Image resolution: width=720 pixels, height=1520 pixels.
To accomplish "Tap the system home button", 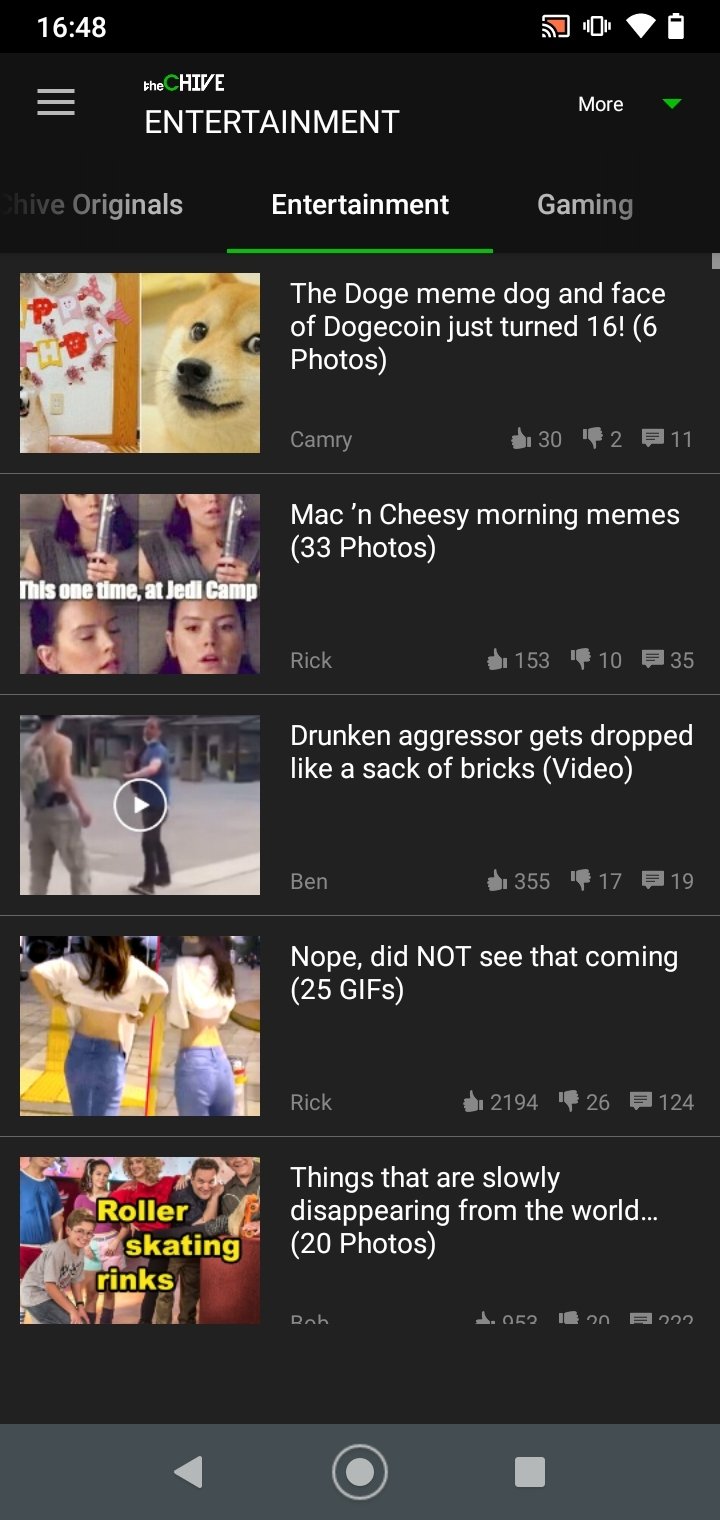I will 360,1472.
